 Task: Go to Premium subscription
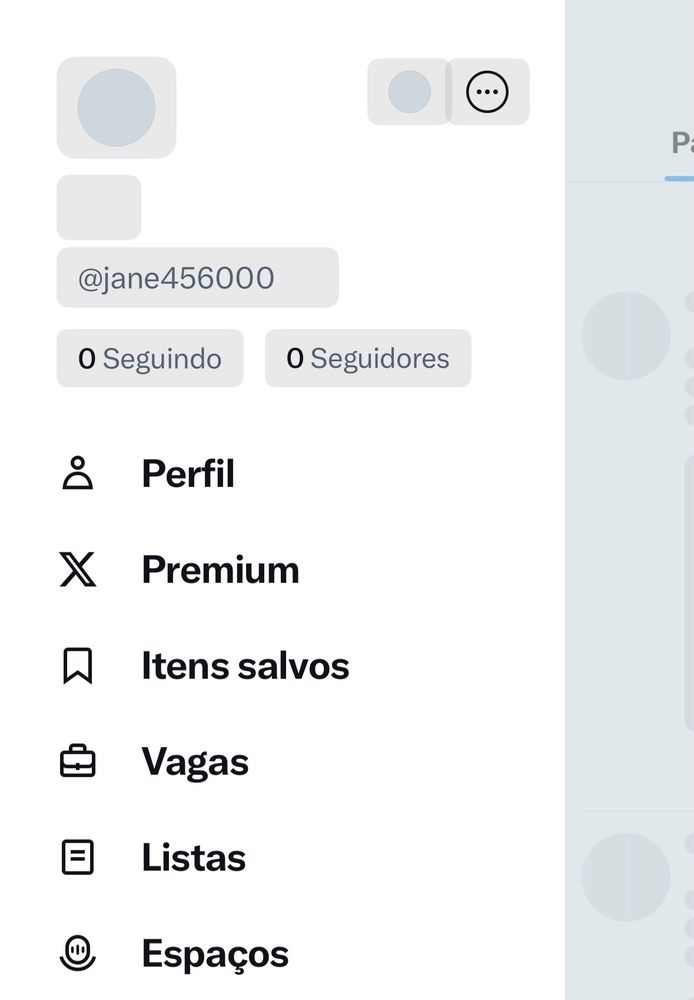220,570
